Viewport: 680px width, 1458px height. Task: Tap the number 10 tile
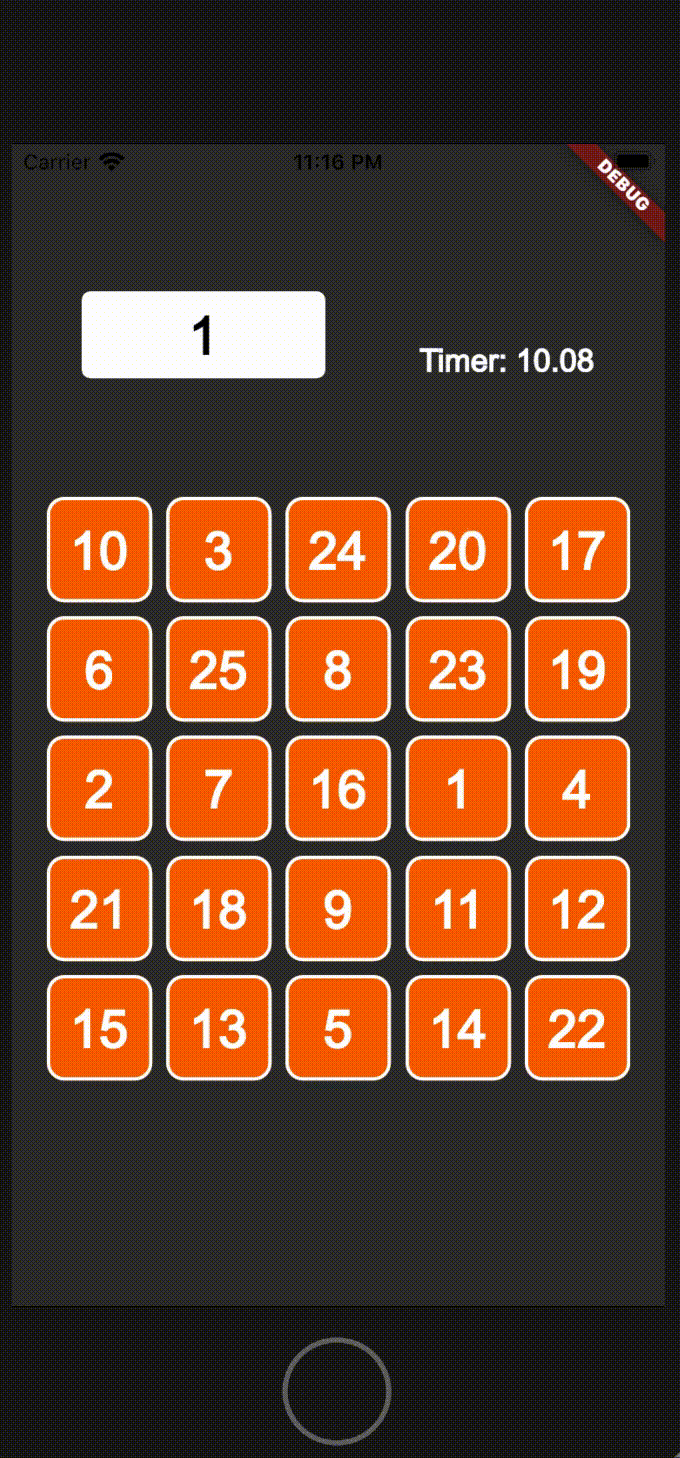pyautogui.click(x=99, y=550)
